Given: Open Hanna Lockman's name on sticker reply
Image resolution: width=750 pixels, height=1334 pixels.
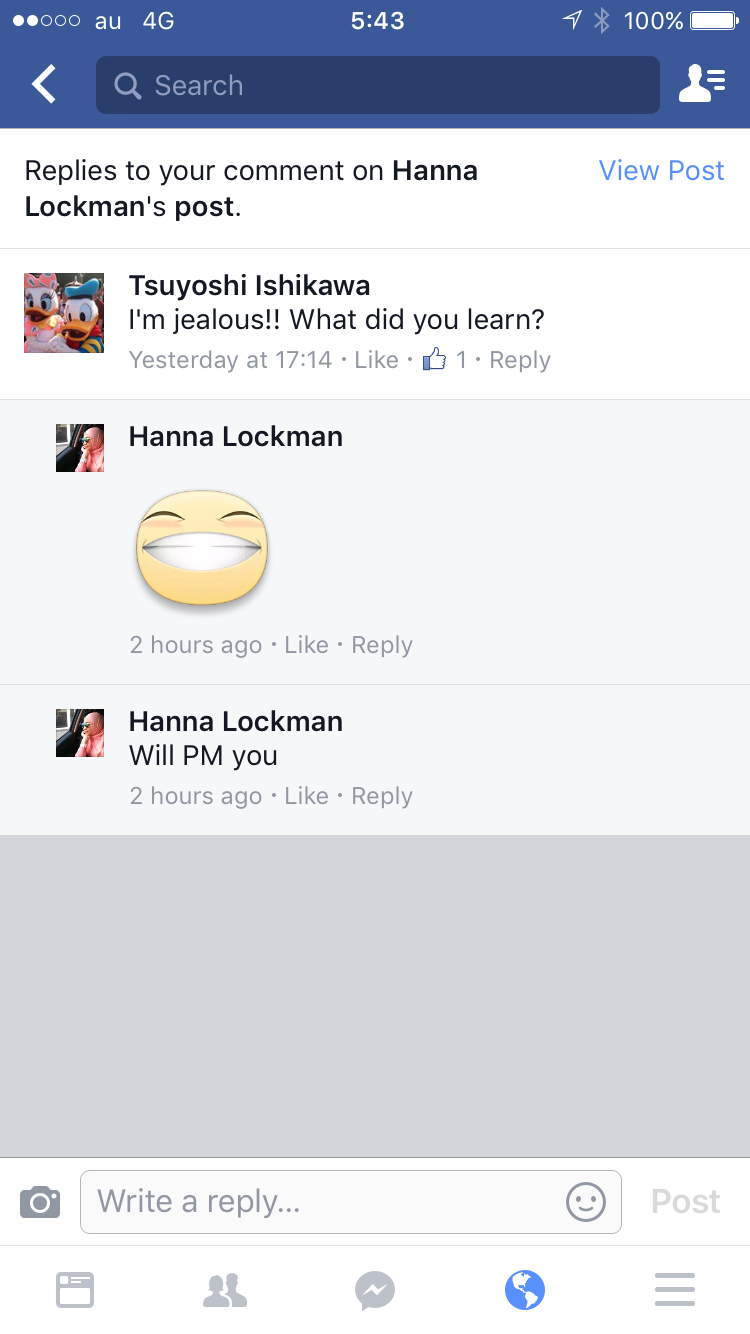Looking at the screenshot, I should point(236,437).
